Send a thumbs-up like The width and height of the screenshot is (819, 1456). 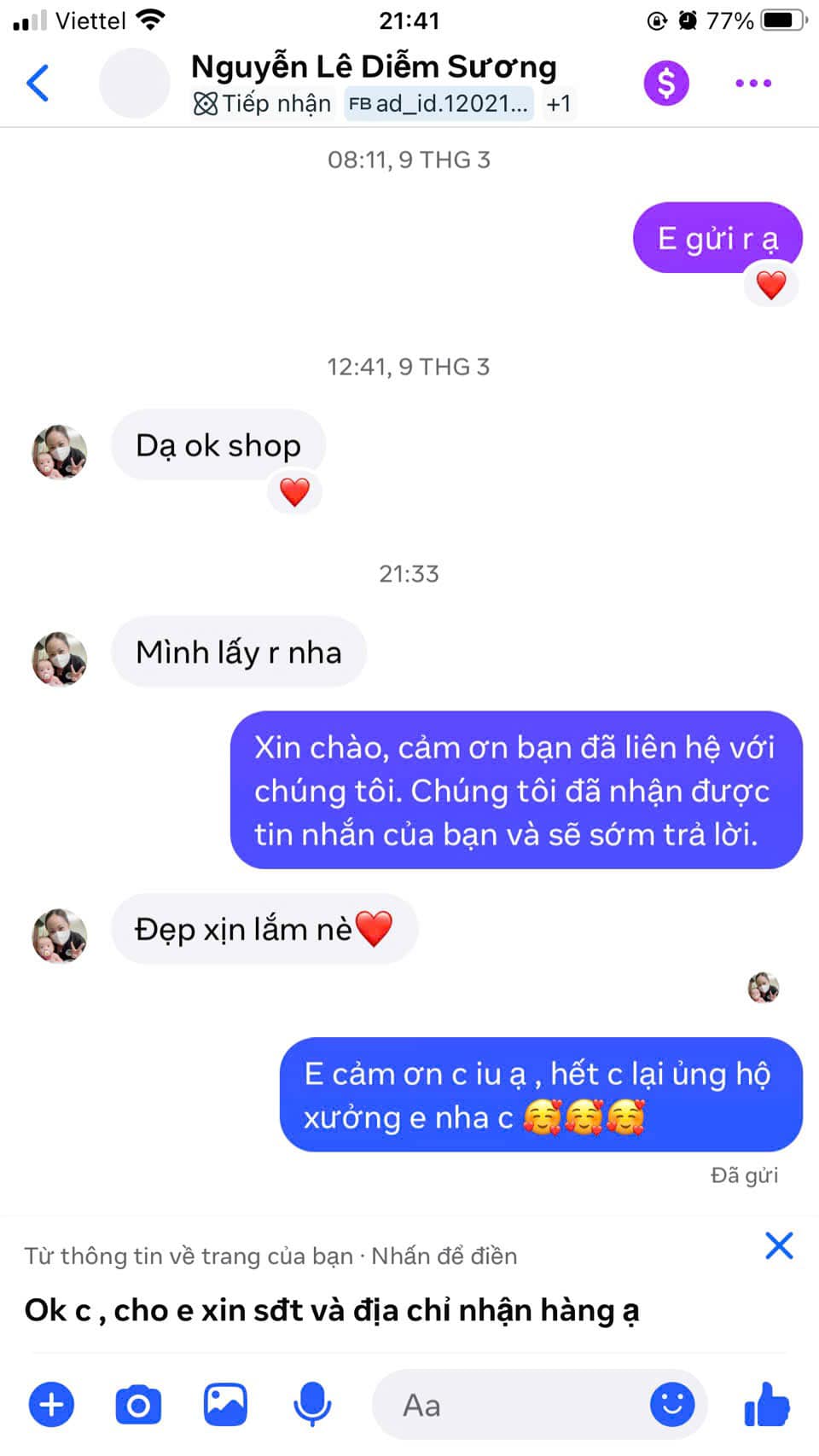767,1405
